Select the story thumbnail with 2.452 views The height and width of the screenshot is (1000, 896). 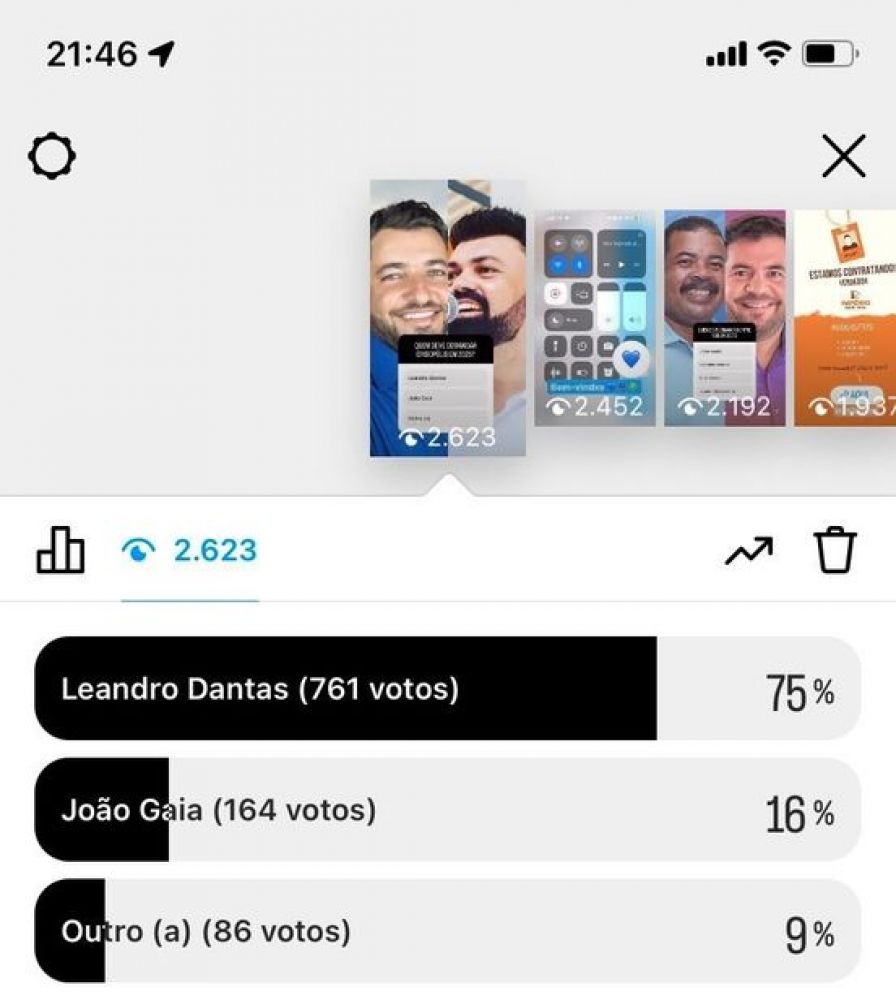(x=595, y=318)
